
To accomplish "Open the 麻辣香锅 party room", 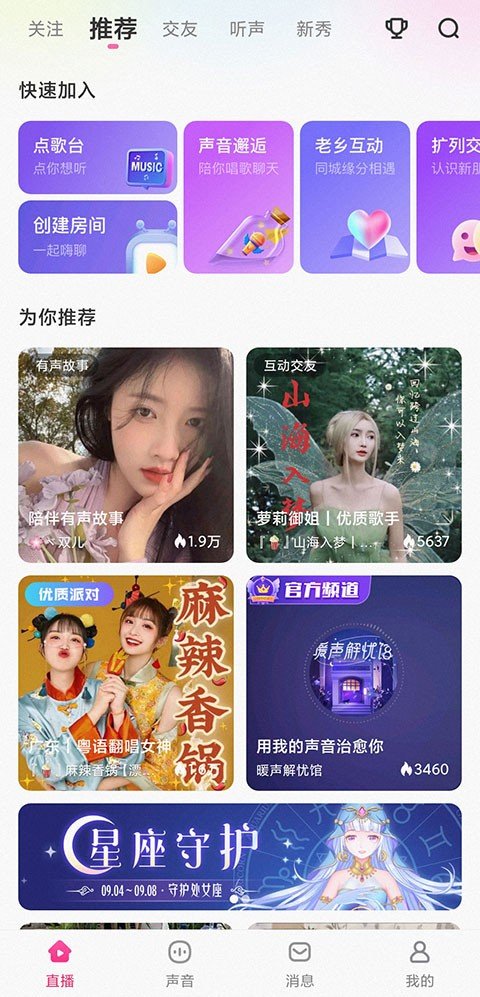I will (x=126, y=683).
